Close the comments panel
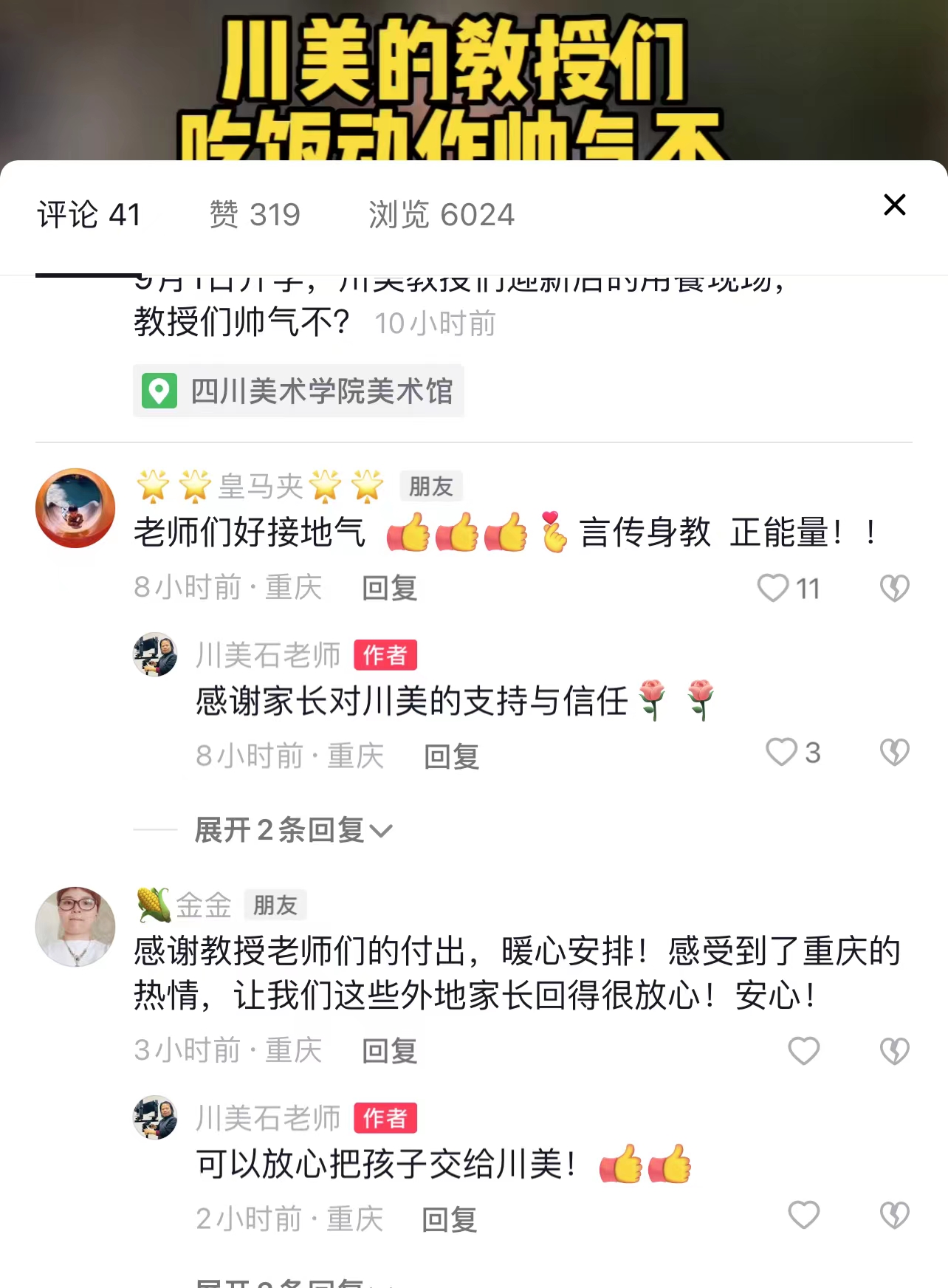This screenshot has width=948, height=1288. point(894,205)
